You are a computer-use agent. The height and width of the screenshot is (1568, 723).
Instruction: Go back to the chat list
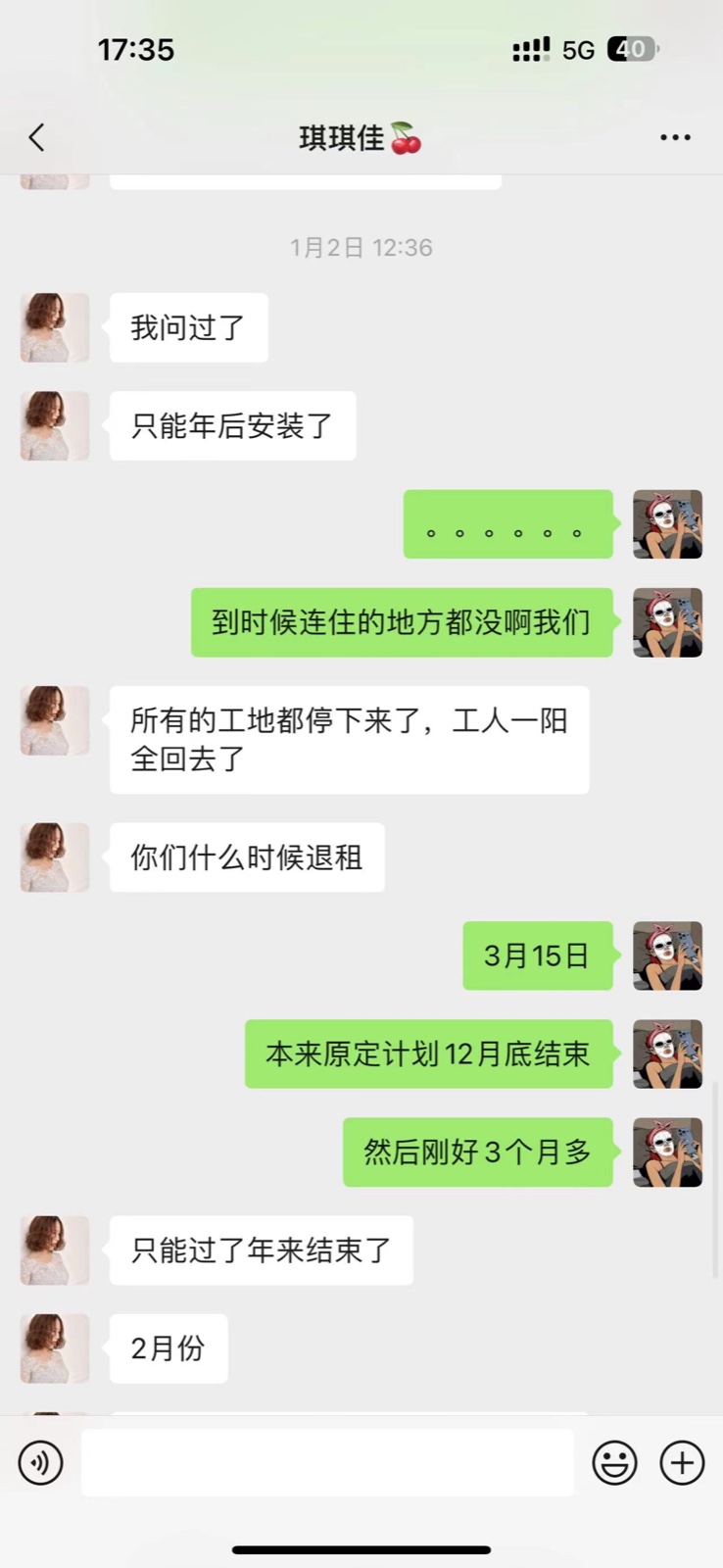tap(37, 137)
